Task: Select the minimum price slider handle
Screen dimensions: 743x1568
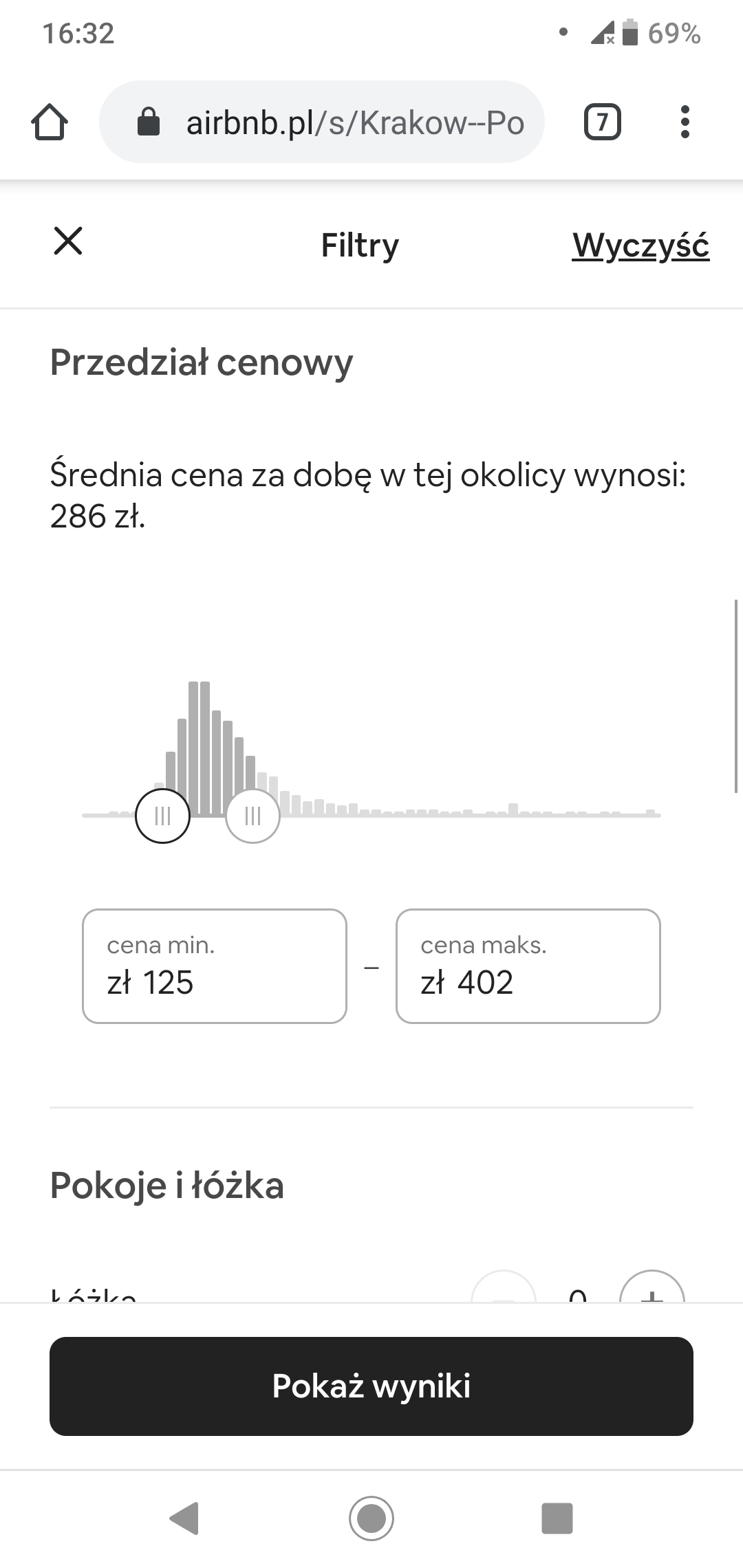Action: pyautogui.click(x=163, y=816)
